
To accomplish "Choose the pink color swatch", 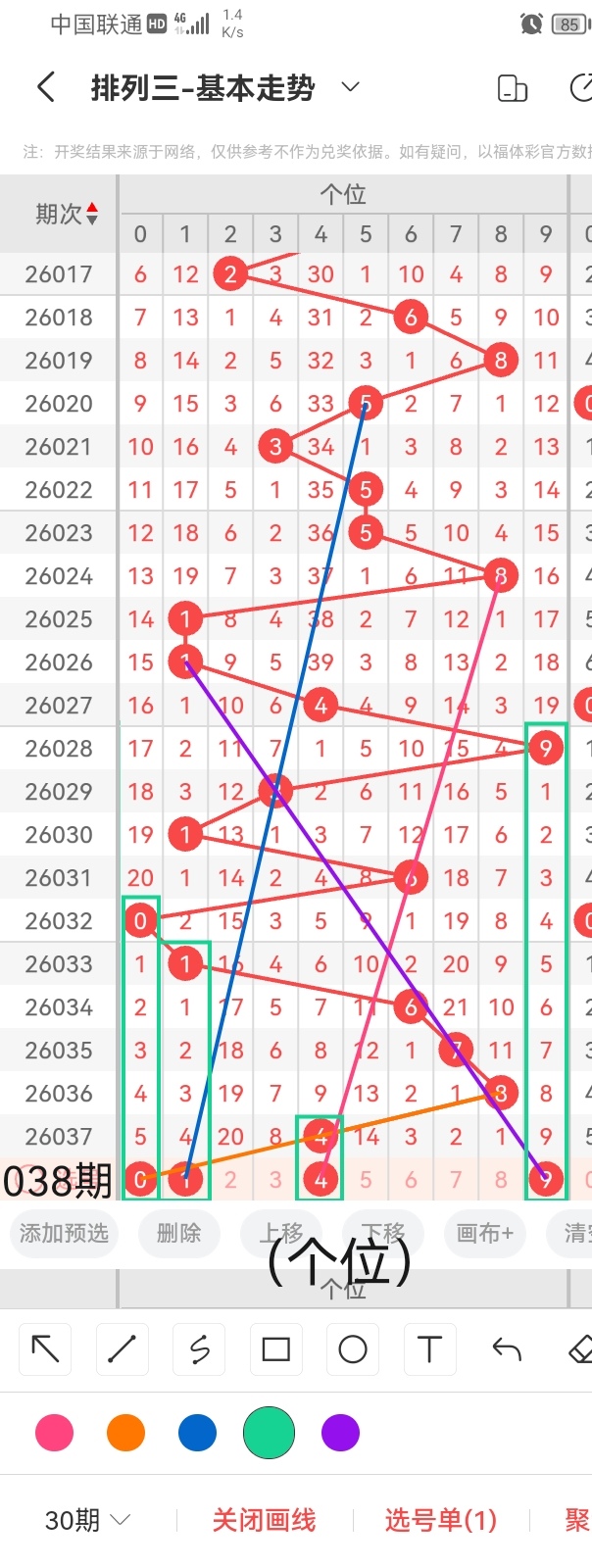I will (54, 1433).
